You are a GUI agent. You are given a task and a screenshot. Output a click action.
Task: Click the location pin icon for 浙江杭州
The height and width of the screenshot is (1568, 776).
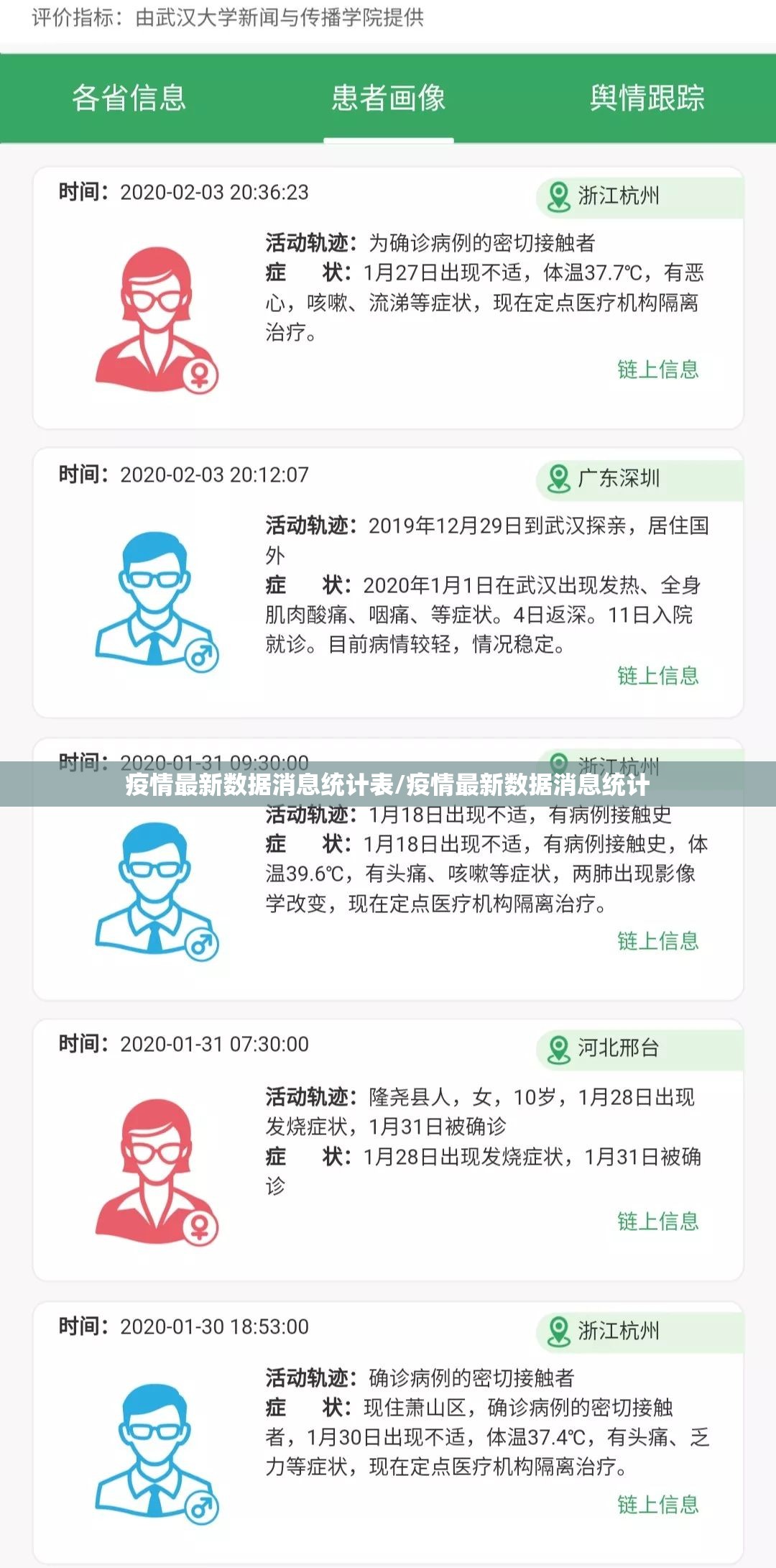[x=557, y=193]
